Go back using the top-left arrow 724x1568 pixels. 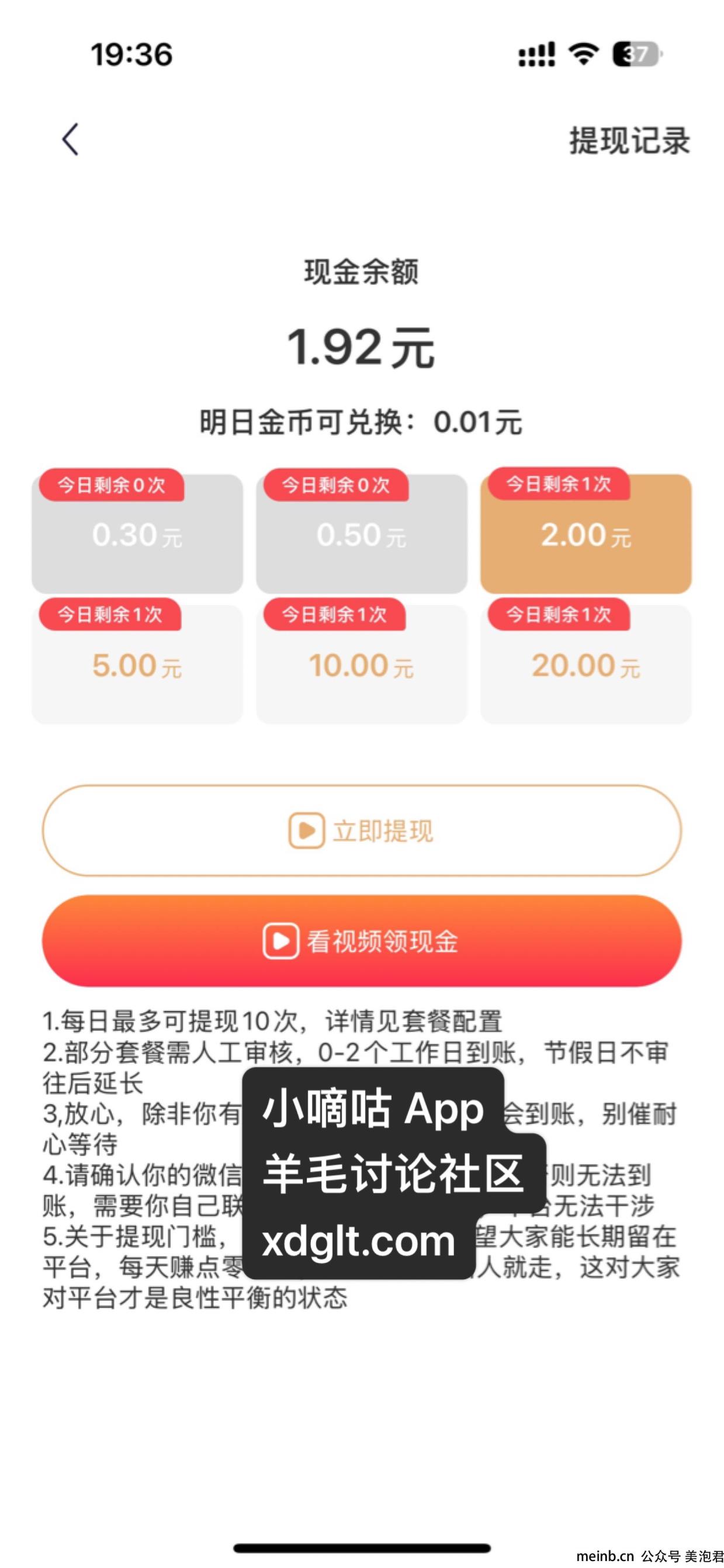tap(71, 140)
